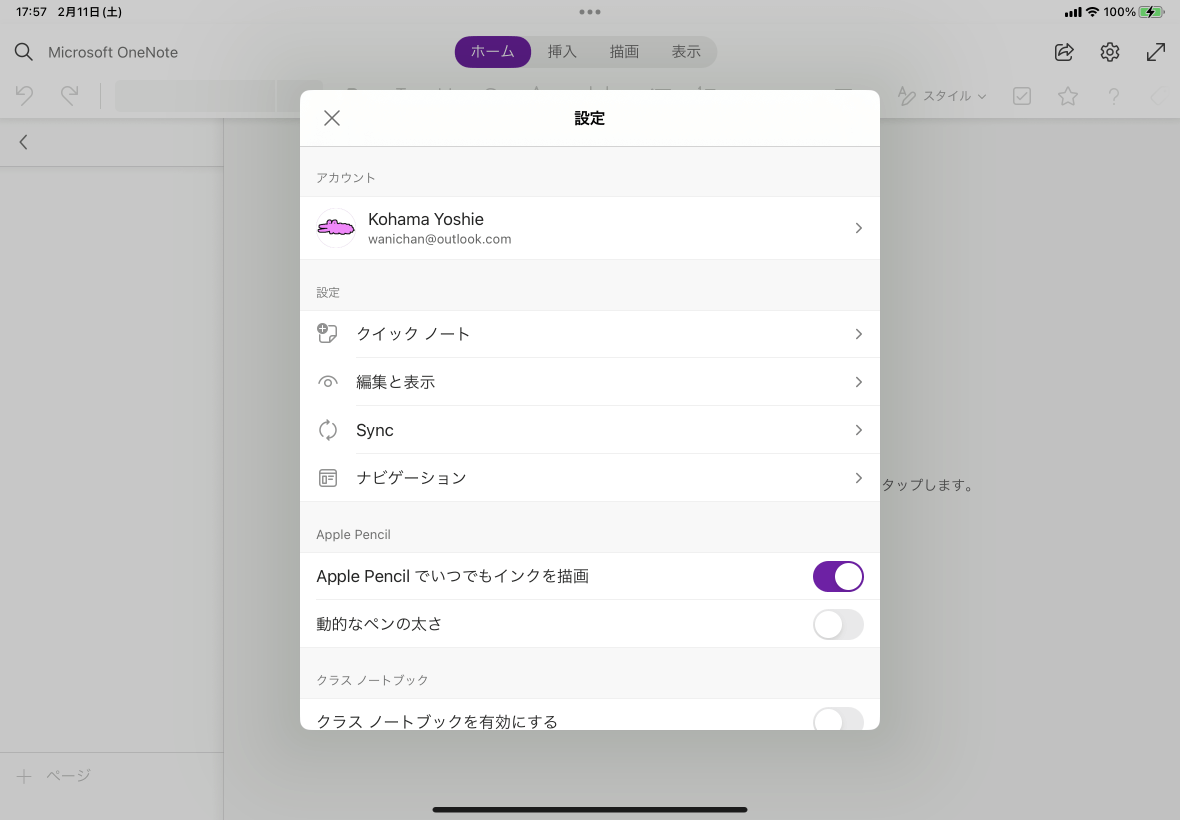Open クイック ノート settings

589,334
